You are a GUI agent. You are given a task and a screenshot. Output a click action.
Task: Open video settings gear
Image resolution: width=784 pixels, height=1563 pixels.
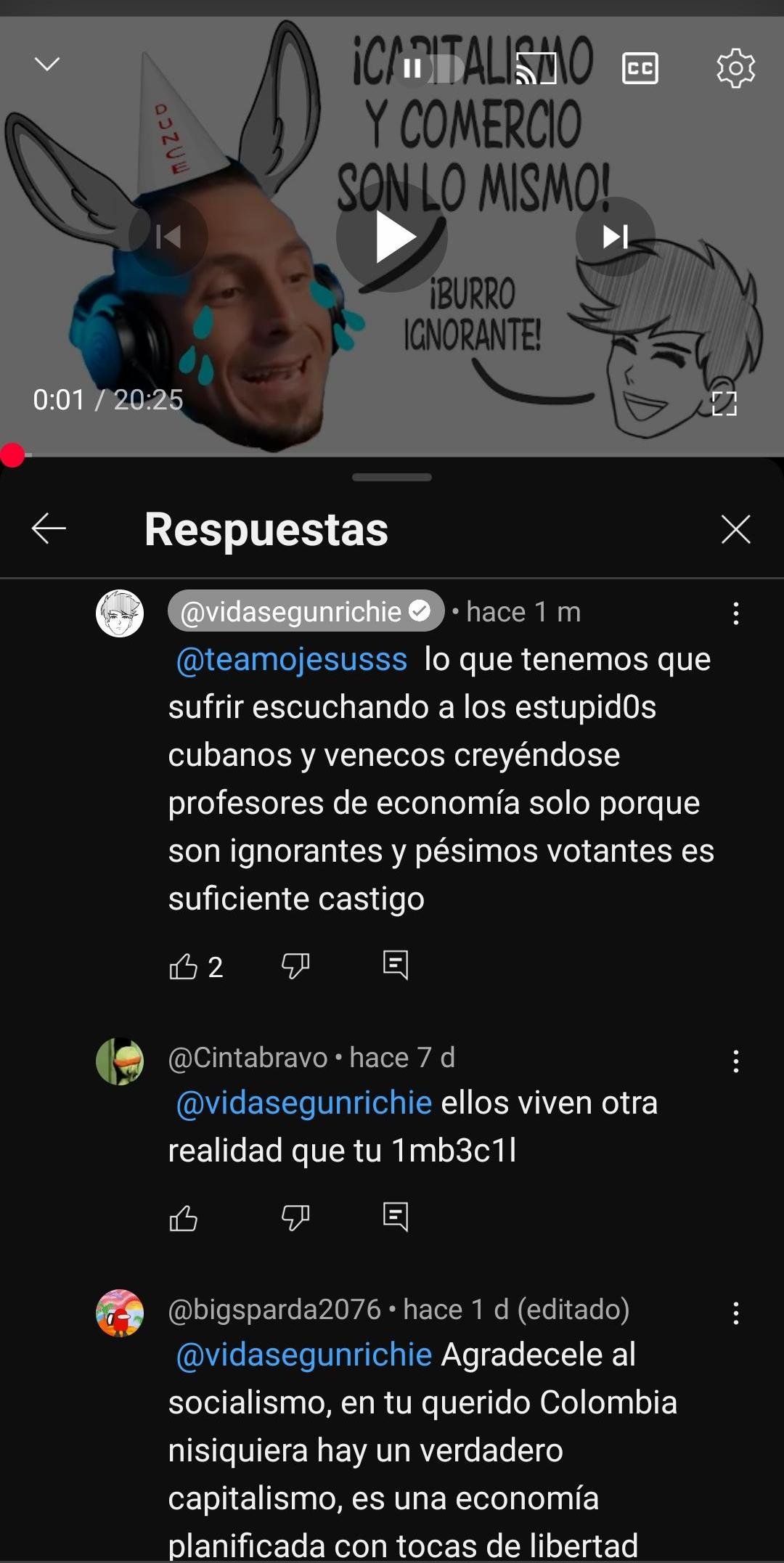[x=735, y=69]
